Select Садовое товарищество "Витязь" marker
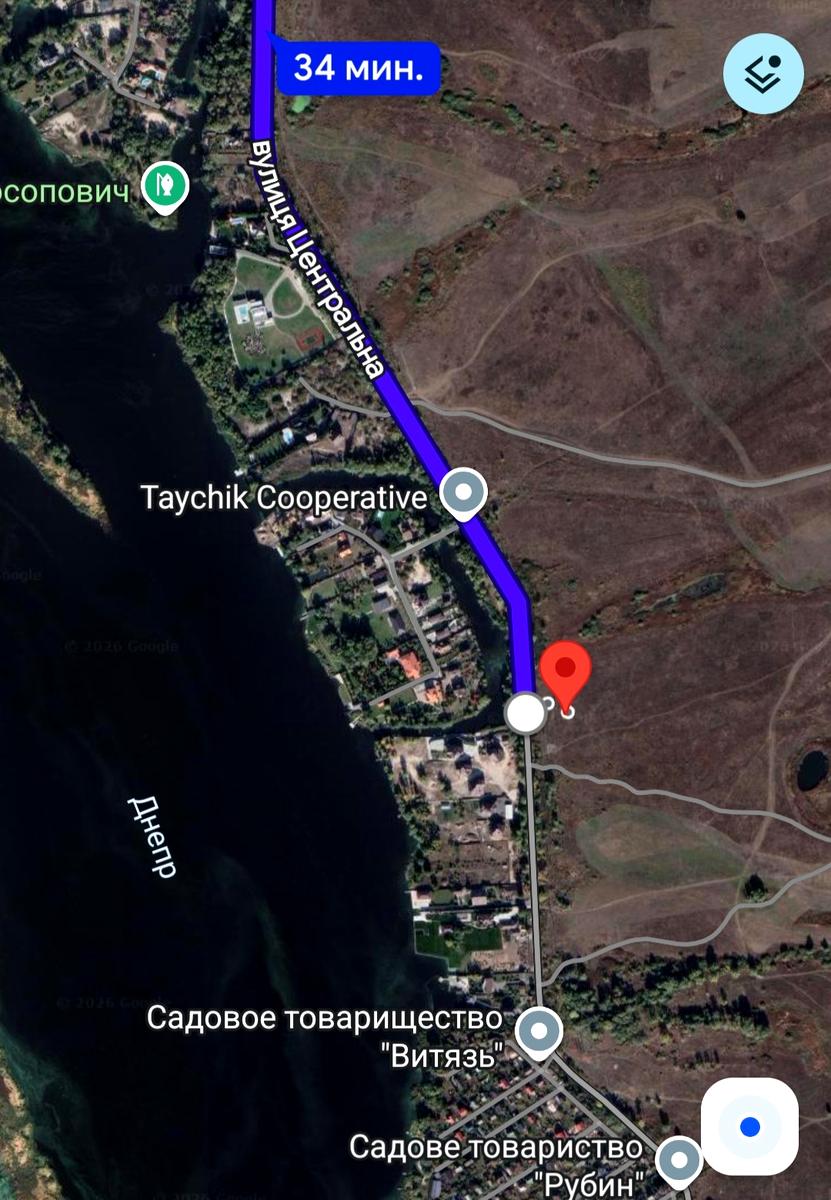The width and height of the screenshot is (831, 1200). 539,1030
